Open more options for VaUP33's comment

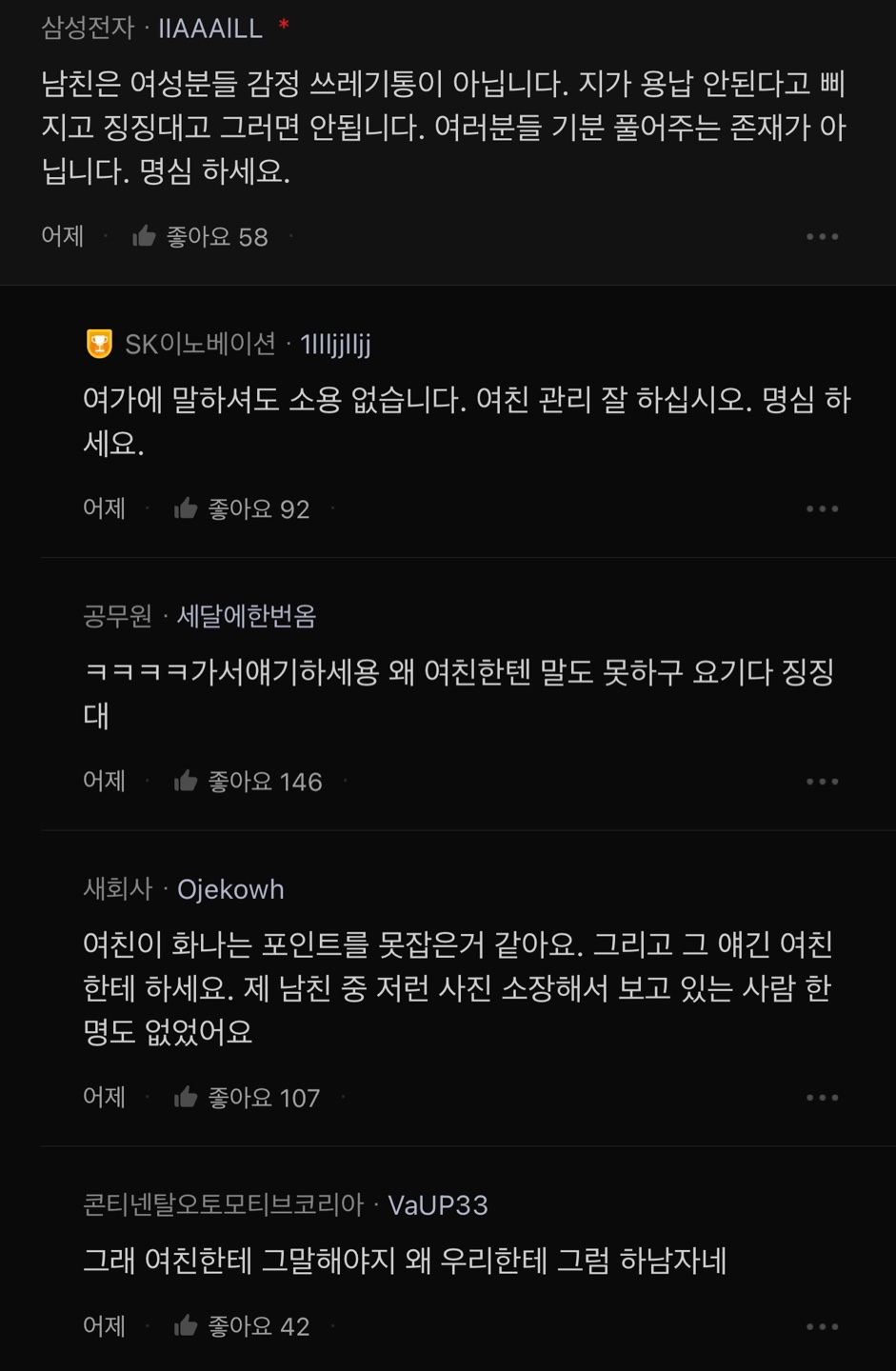(x=822, y=1326)
